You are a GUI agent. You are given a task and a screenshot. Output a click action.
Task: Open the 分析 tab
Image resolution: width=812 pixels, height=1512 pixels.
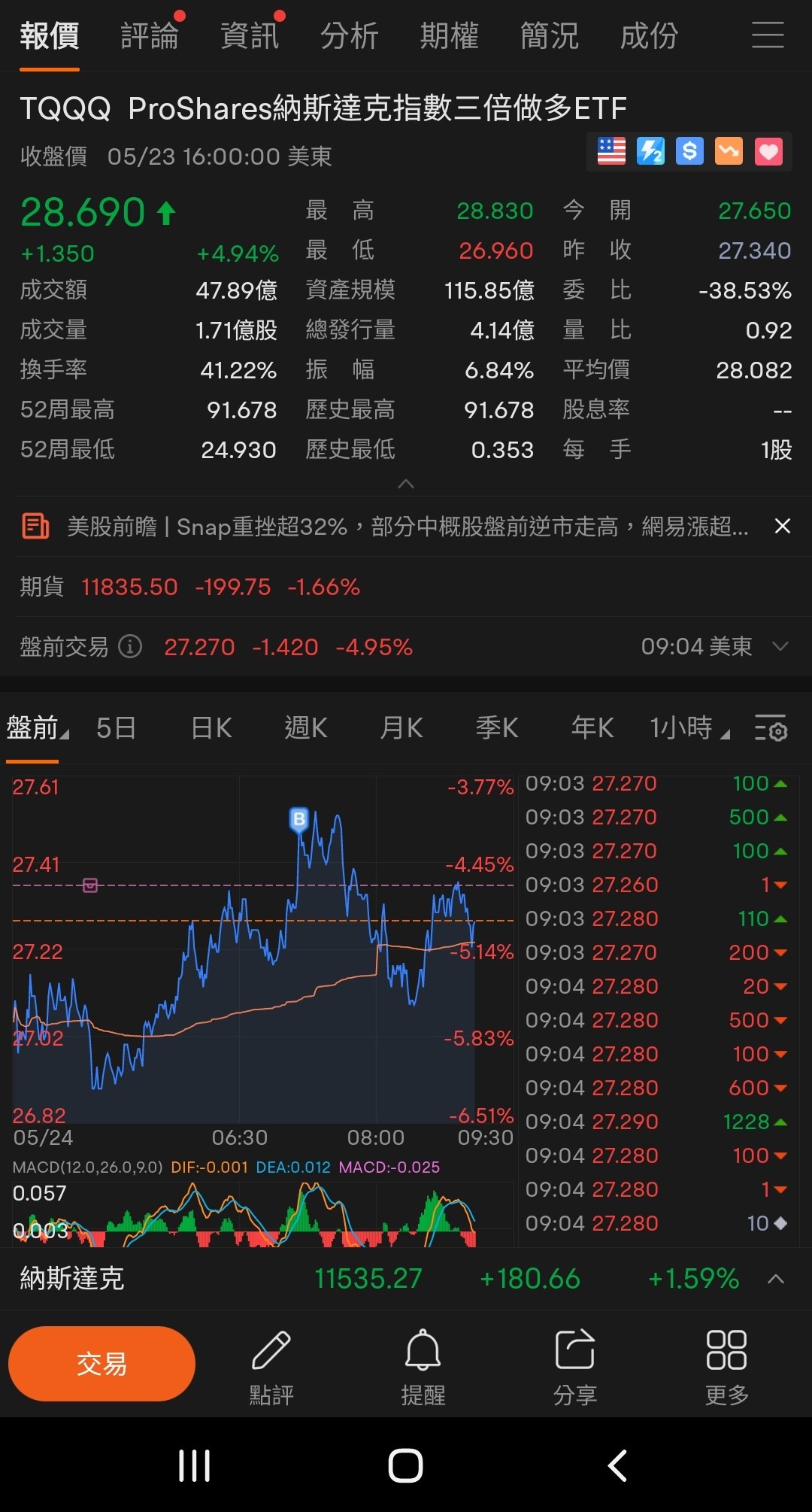click(x=349, y=35)
